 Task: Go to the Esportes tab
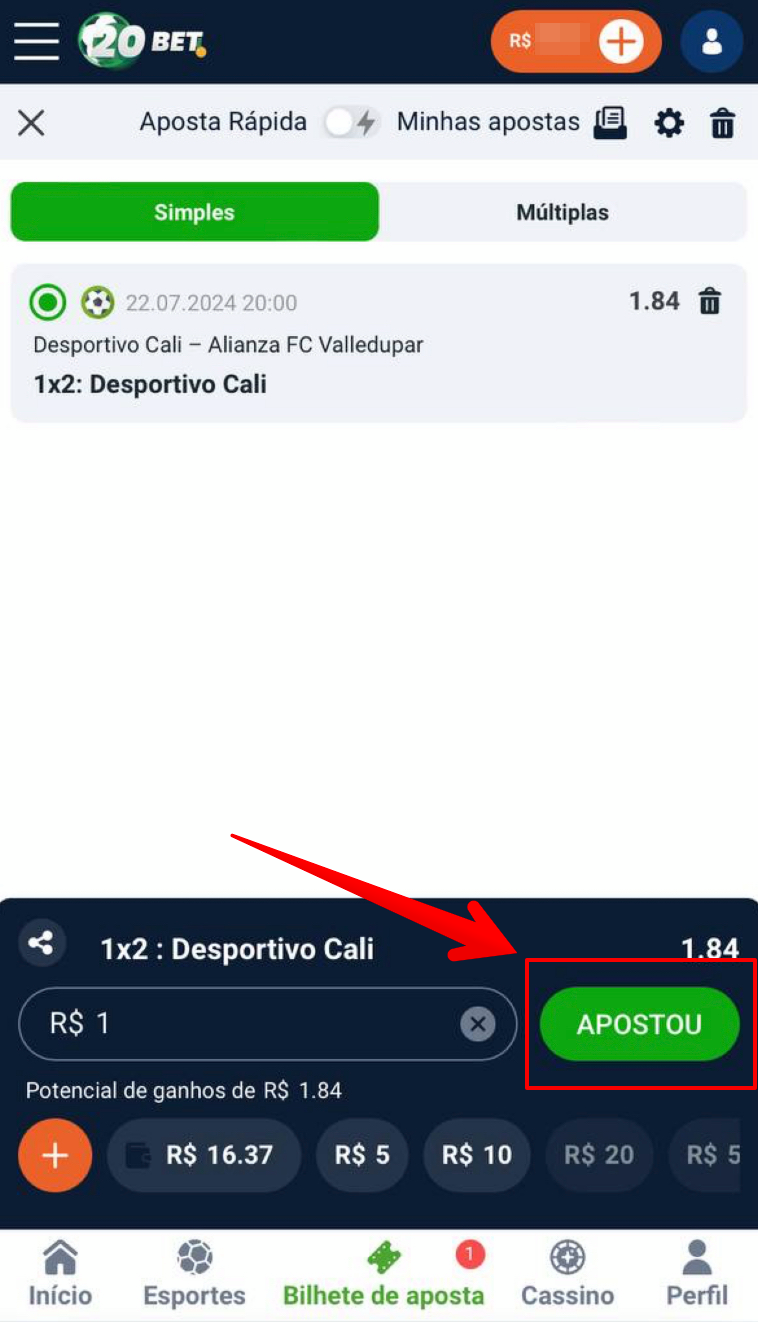(x=194, y=1273)
